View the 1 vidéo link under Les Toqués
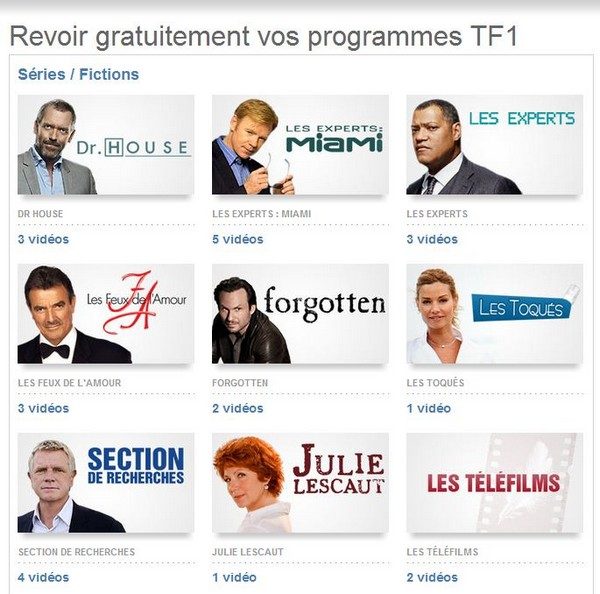 point(428,408)
